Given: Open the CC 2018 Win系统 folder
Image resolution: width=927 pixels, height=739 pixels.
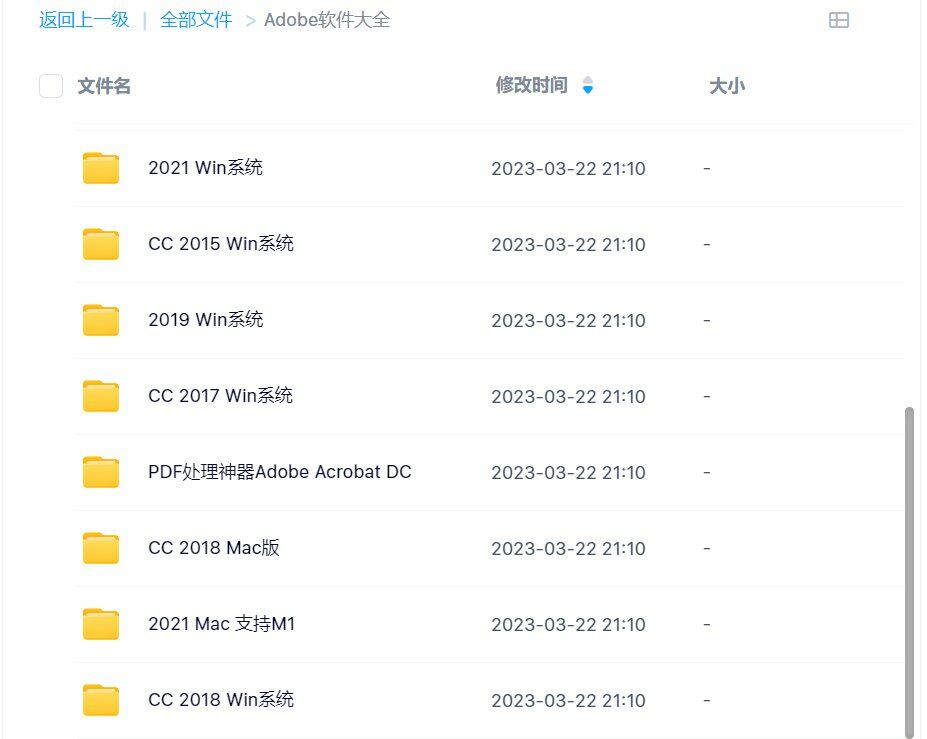Looking at the screenshot, I should point(220,700).
